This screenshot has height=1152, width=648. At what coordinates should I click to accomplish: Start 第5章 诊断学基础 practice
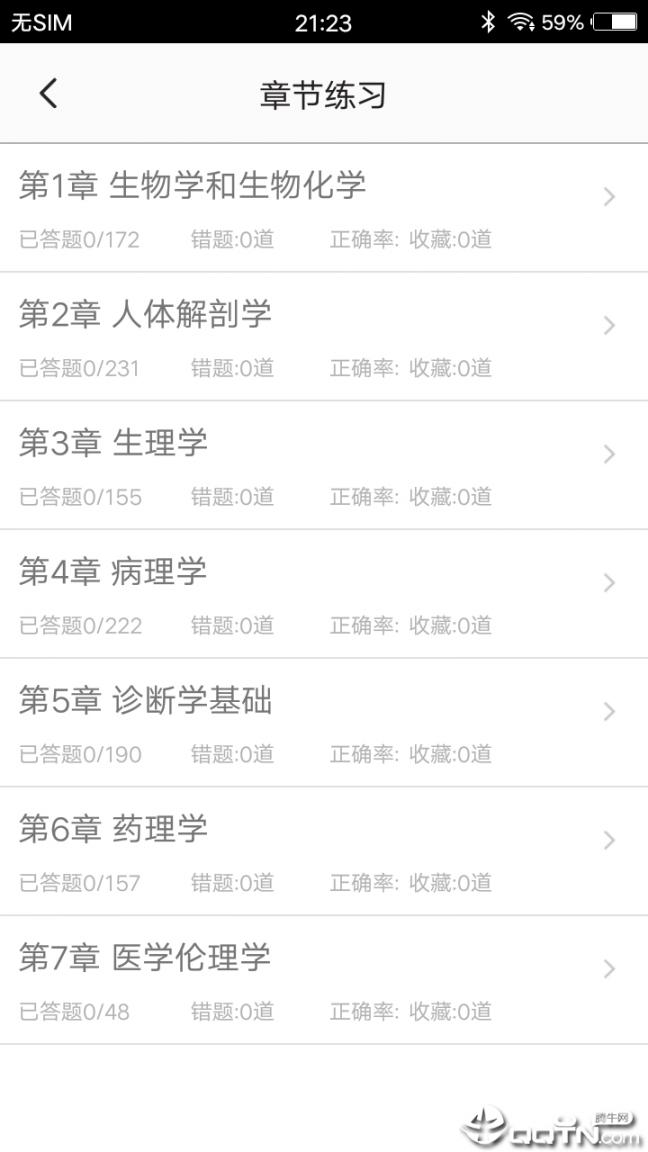pos(324,722)
